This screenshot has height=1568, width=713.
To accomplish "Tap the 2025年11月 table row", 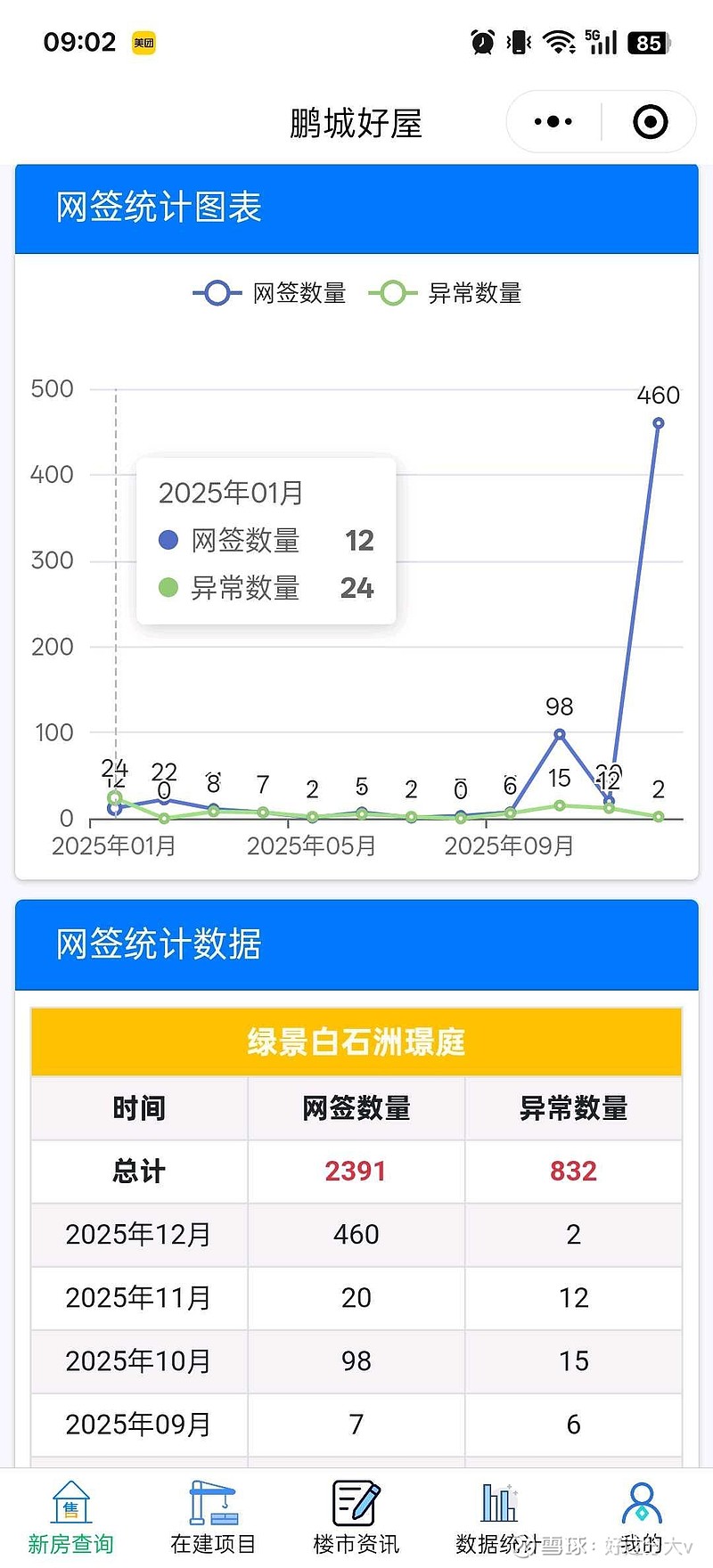I will point(356,1299).
